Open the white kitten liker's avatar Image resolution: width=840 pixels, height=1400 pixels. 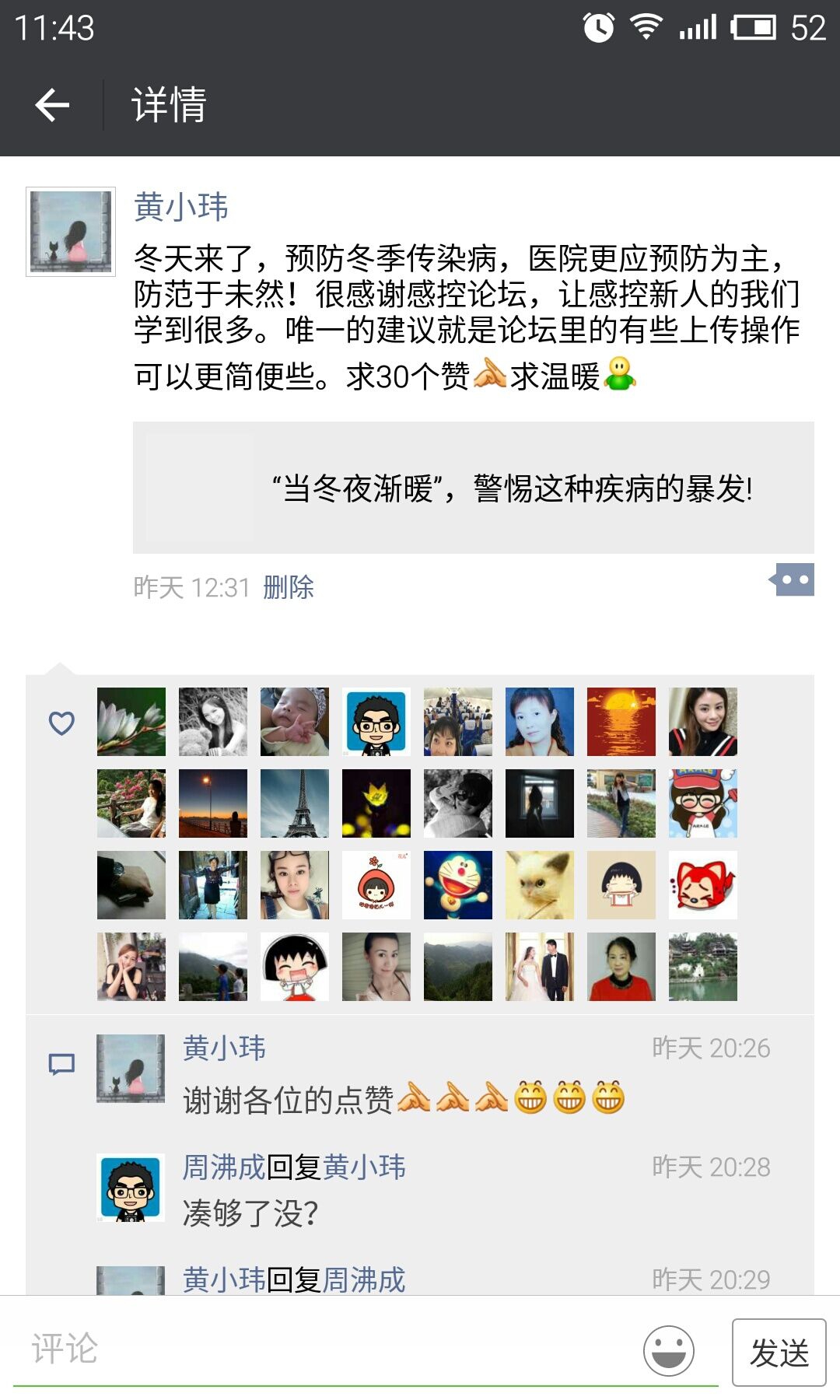point(540,885)
